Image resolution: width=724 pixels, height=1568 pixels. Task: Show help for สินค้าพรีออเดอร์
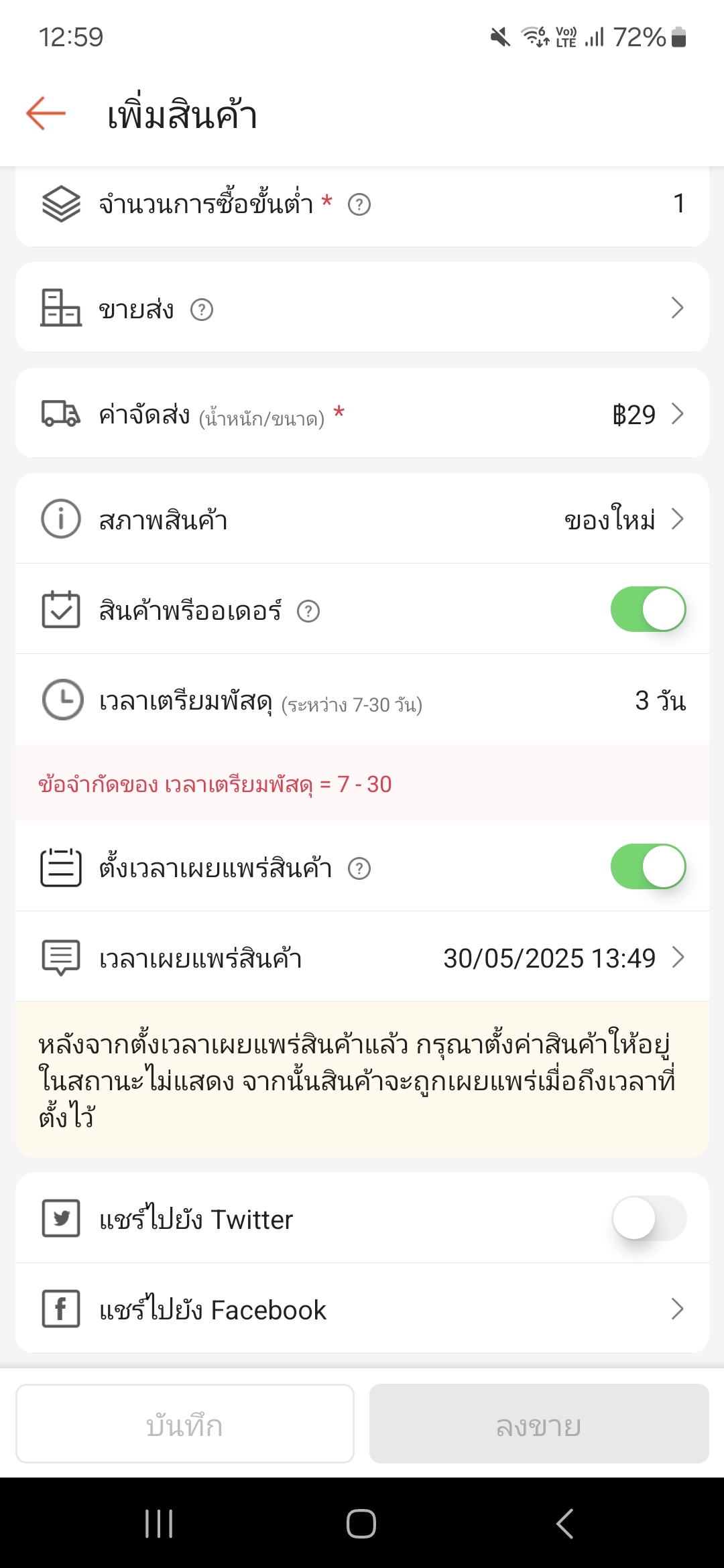[x=308, y=611]
